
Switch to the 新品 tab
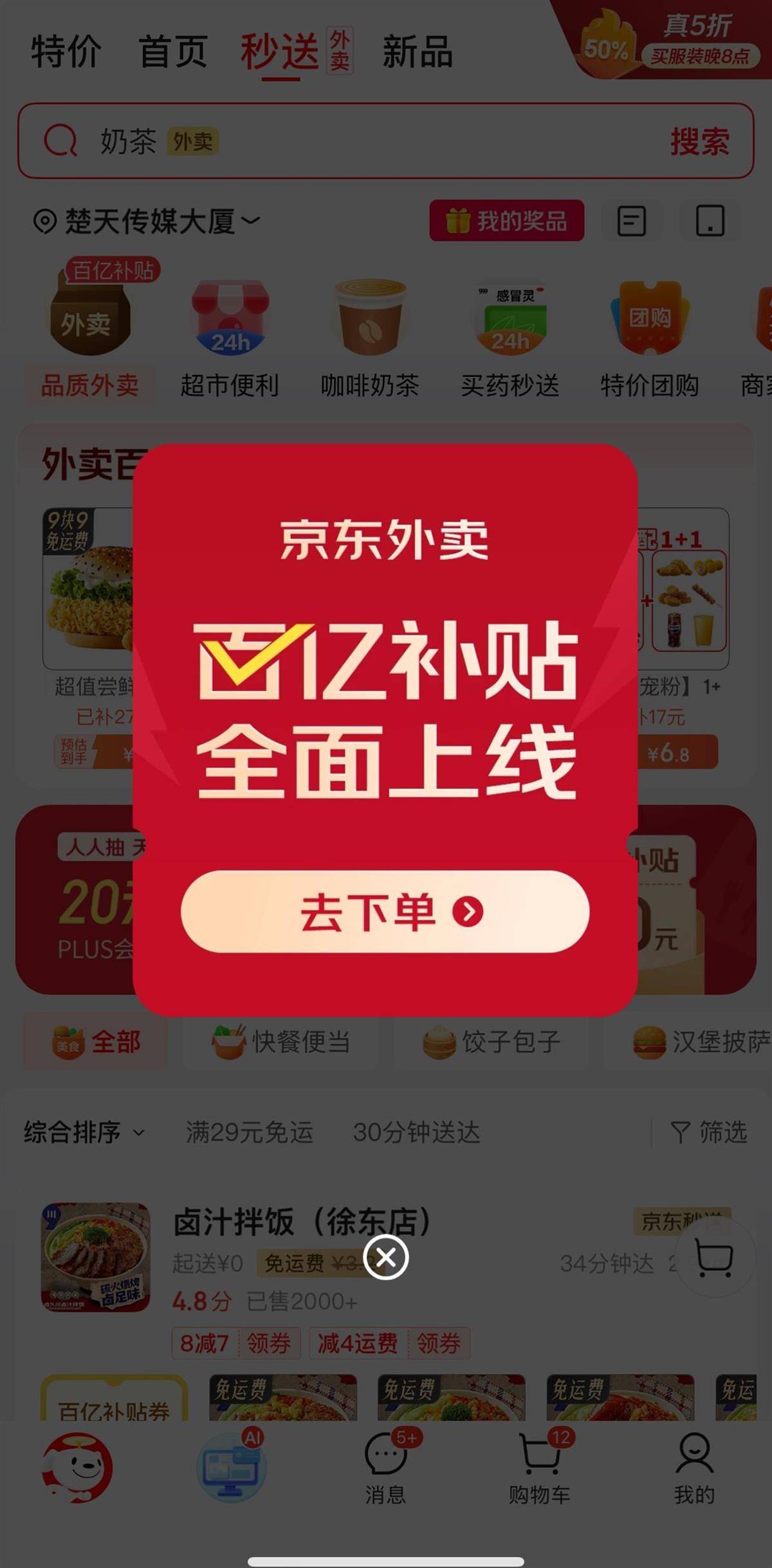click(418, 51)
